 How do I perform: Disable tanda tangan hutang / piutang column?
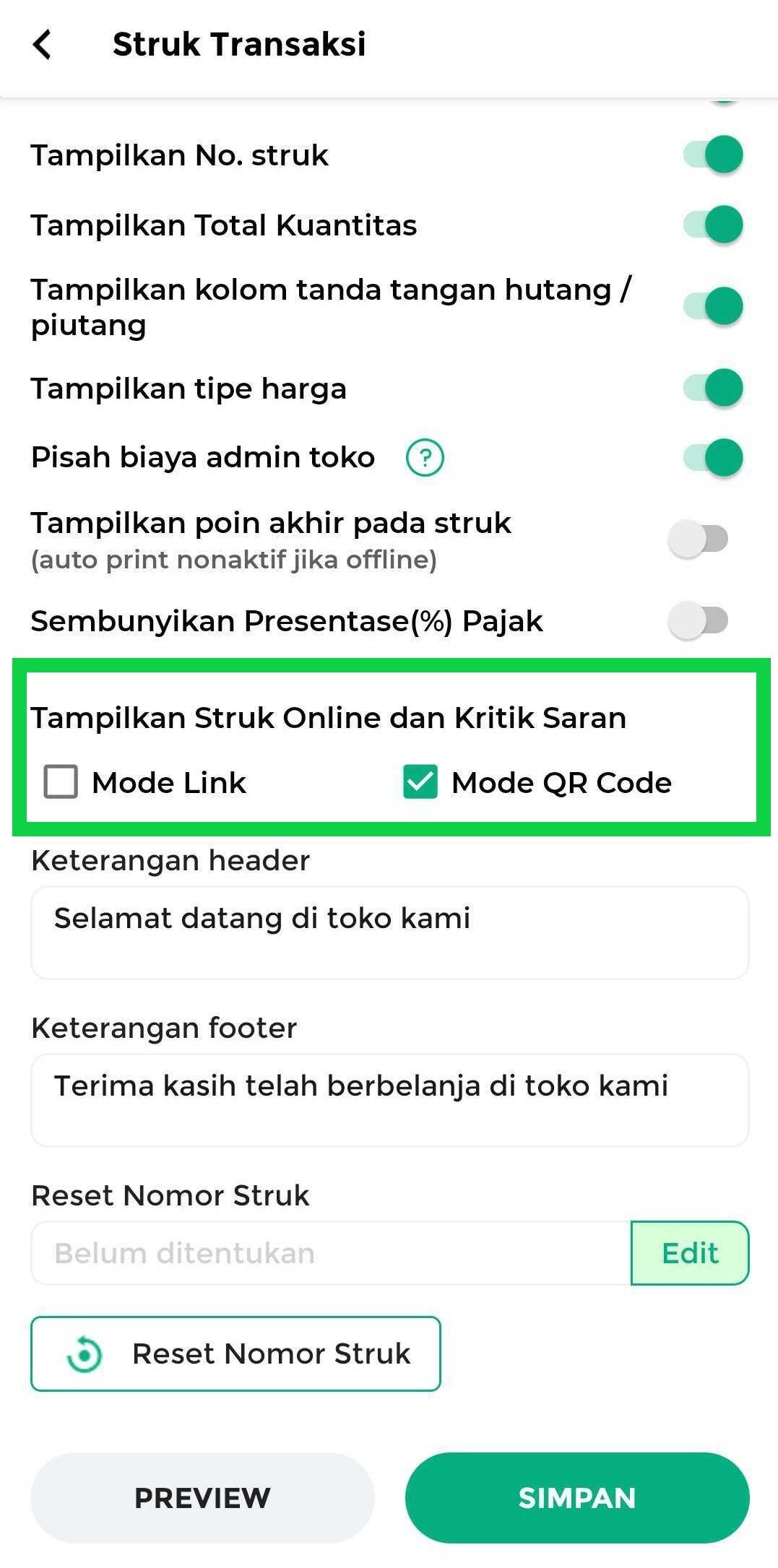pos(714,306)
